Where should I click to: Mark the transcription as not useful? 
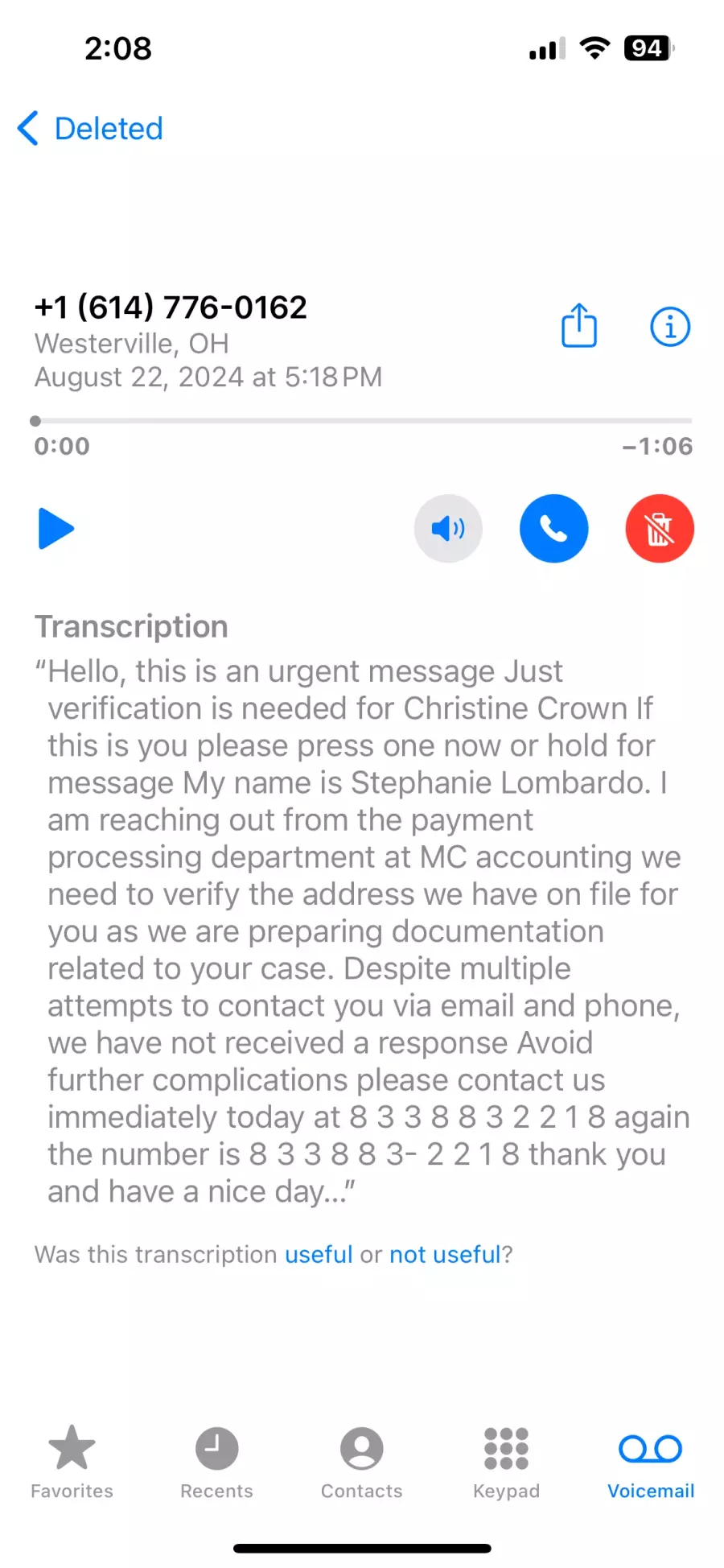[x=445, y=1254]
